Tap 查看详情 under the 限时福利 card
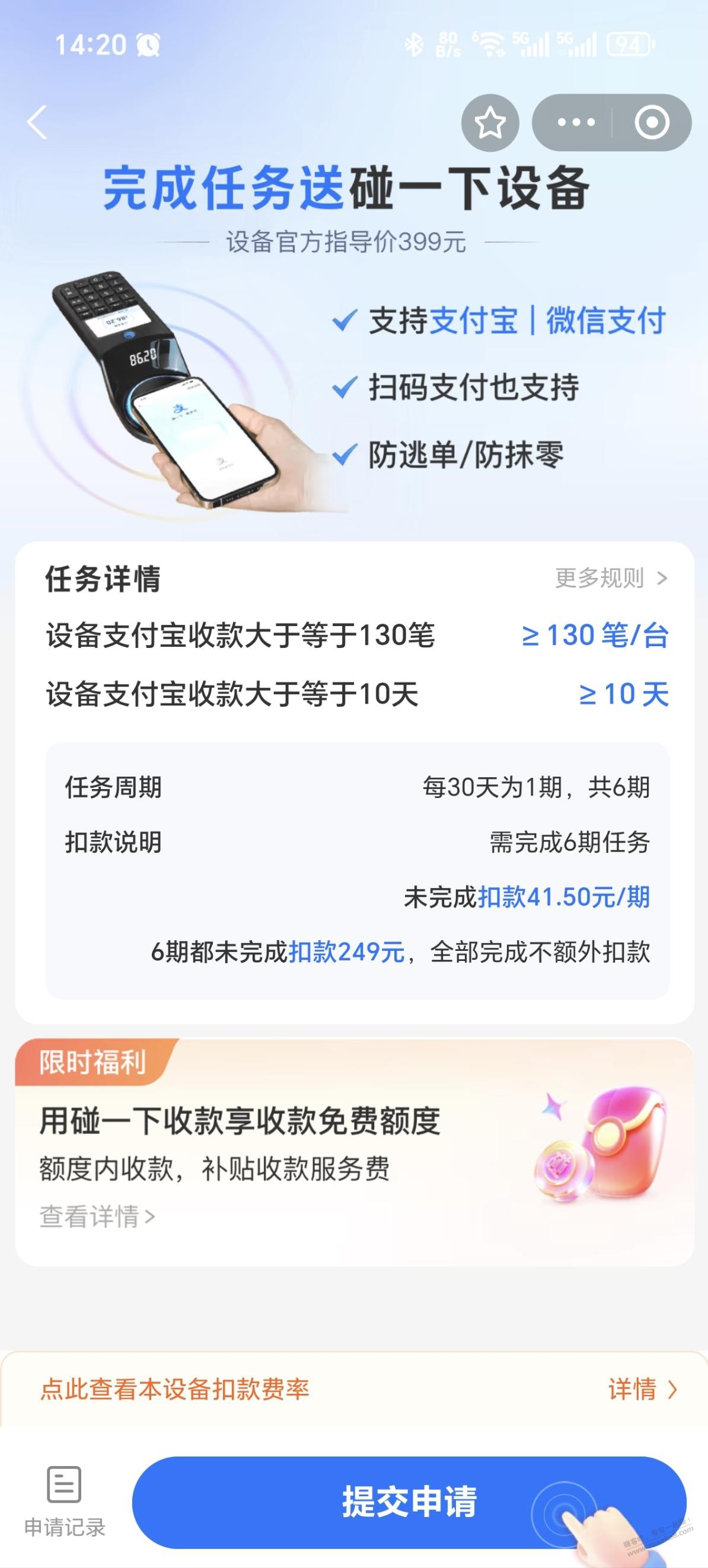 (x=97, y=1217)
